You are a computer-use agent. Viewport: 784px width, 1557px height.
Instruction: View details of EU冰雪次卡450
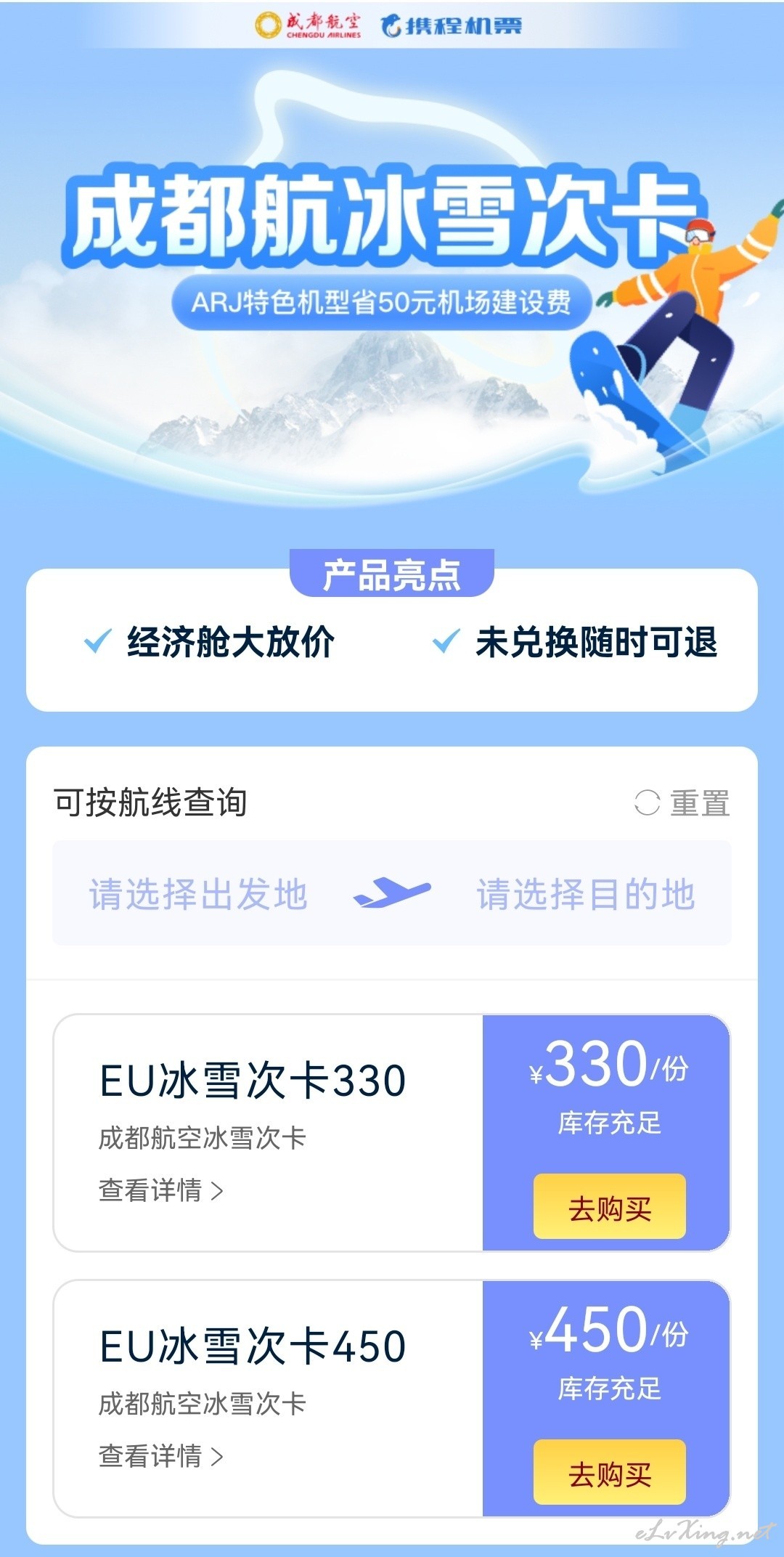coord(161,1456)
